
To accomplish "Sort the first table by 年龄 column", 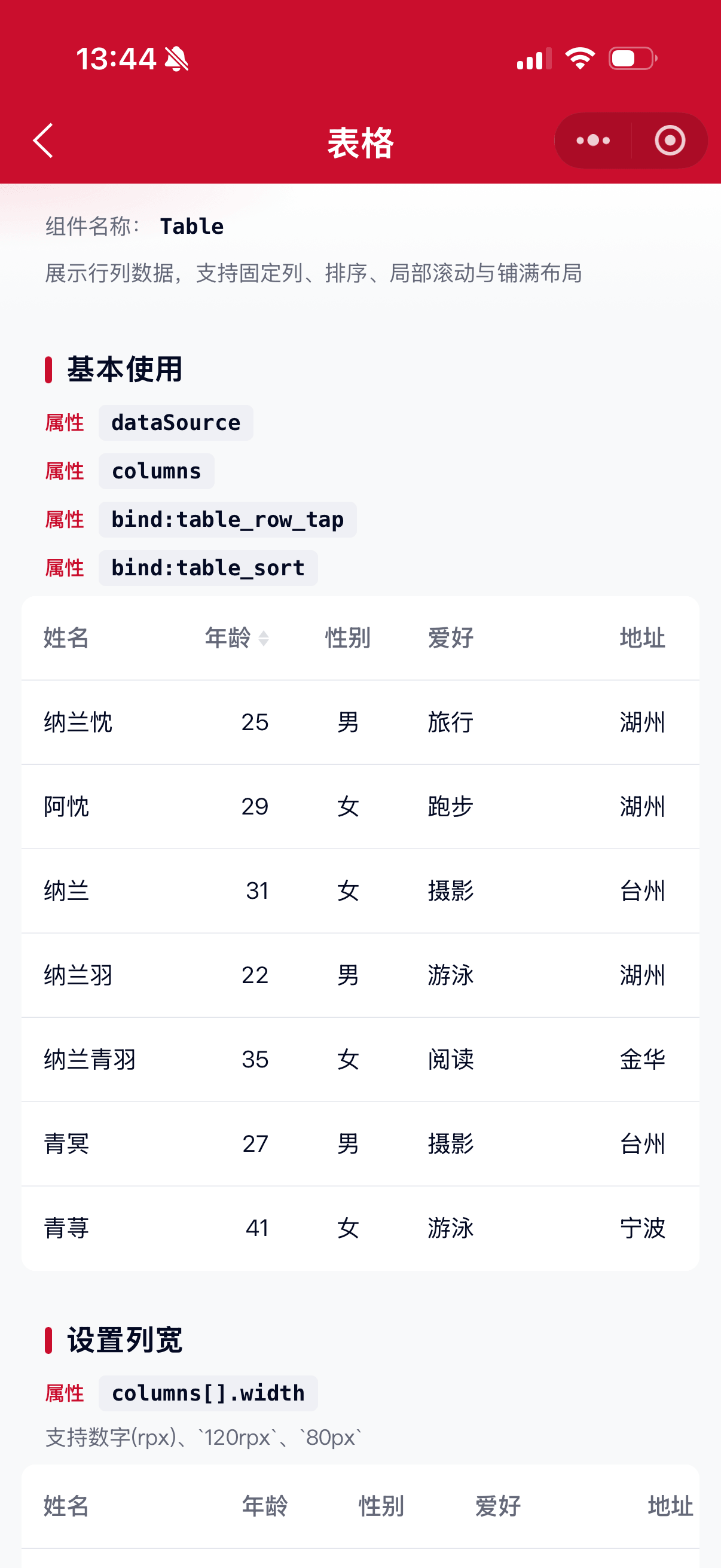I will [x=237, y=638].
